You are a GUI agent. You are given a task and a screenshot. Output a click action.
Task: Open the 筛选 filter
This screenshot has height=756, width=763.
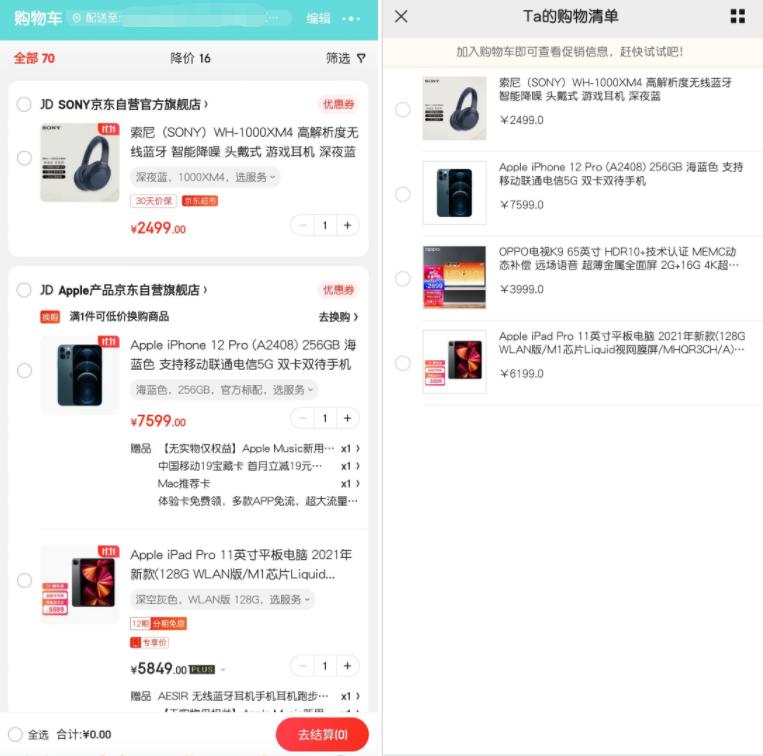tap(345, 58)
